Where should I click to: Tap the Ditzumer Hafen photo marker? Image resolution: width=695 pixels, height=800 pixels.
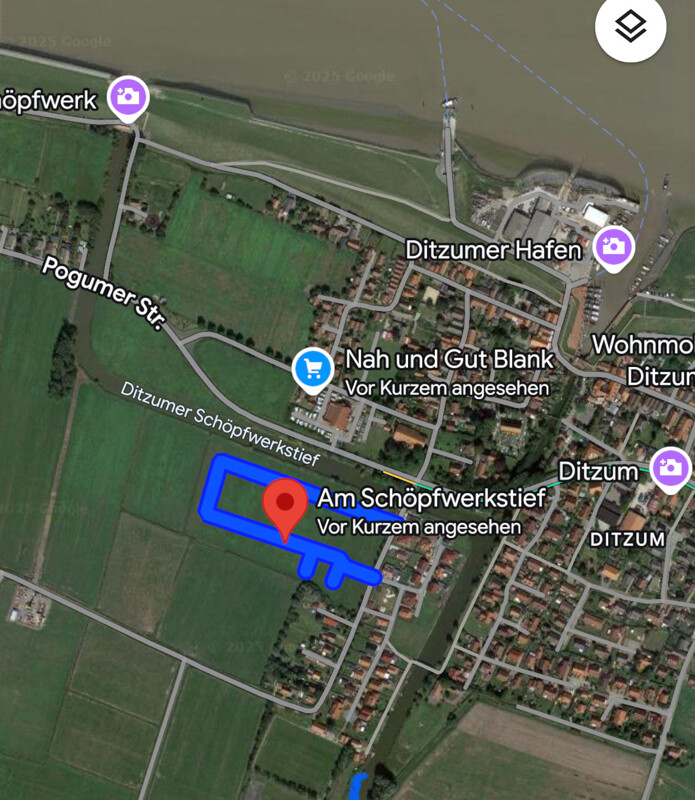(x=613, y=246)
